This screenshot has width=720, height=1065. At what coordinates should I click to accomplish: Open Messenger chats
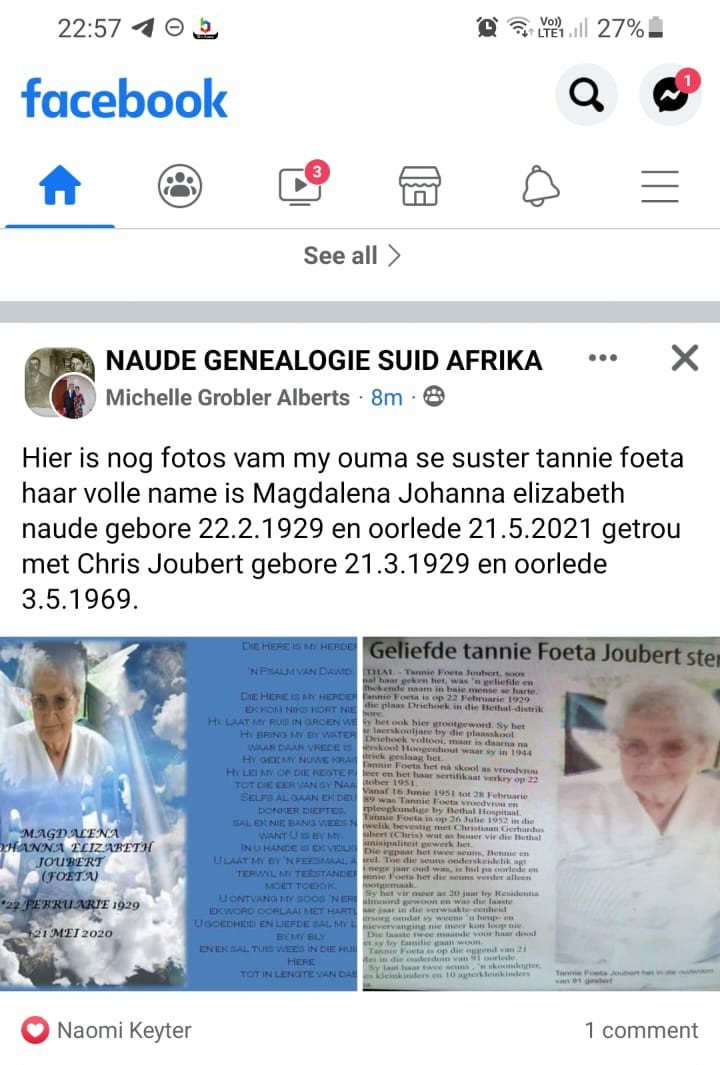(670, 94)
